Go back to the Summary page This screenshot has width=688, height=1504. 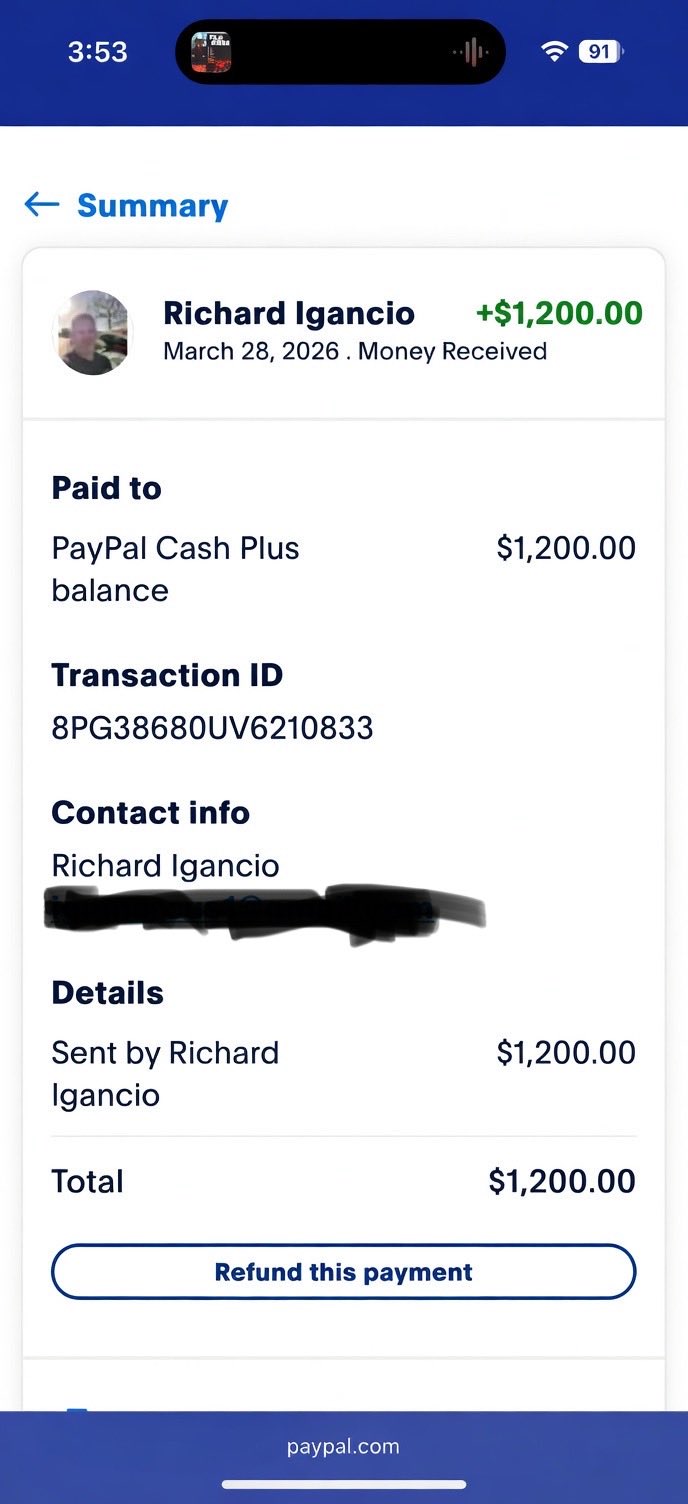[x=126, y=206]
